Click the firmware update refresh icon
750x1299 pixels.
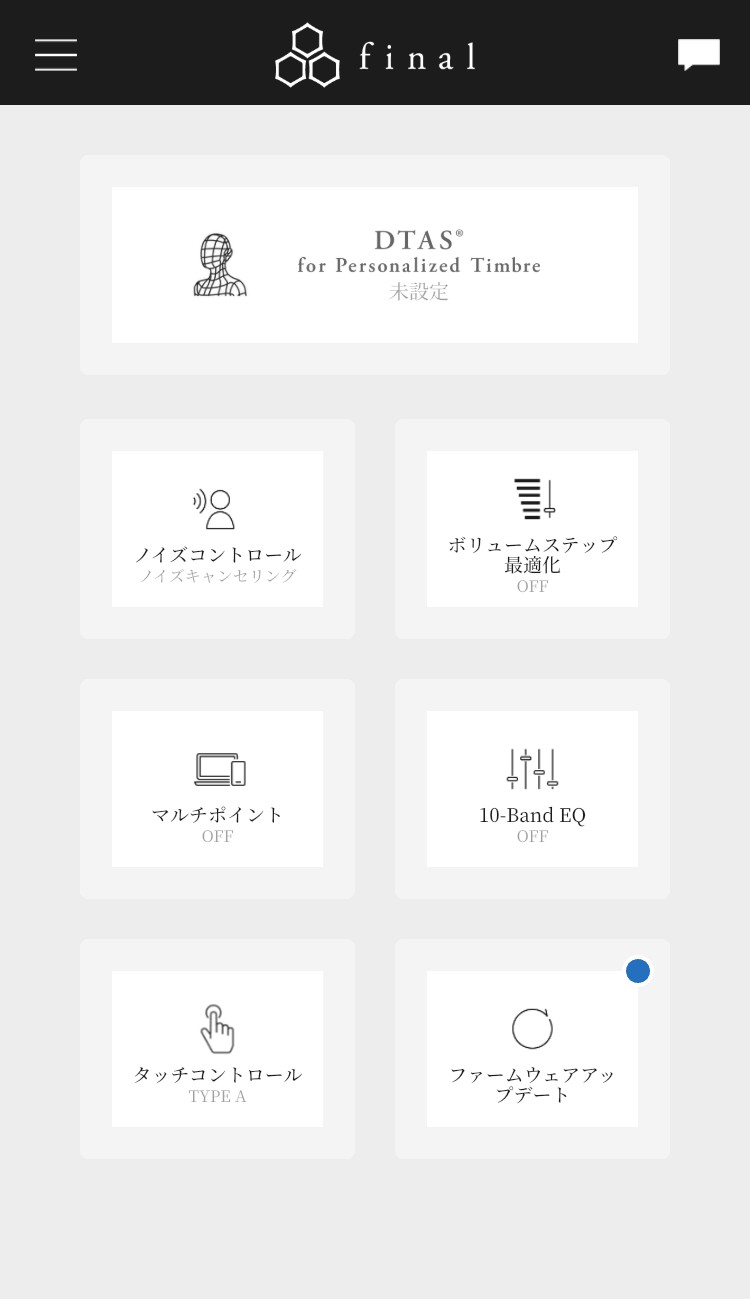pos(532,1026)
